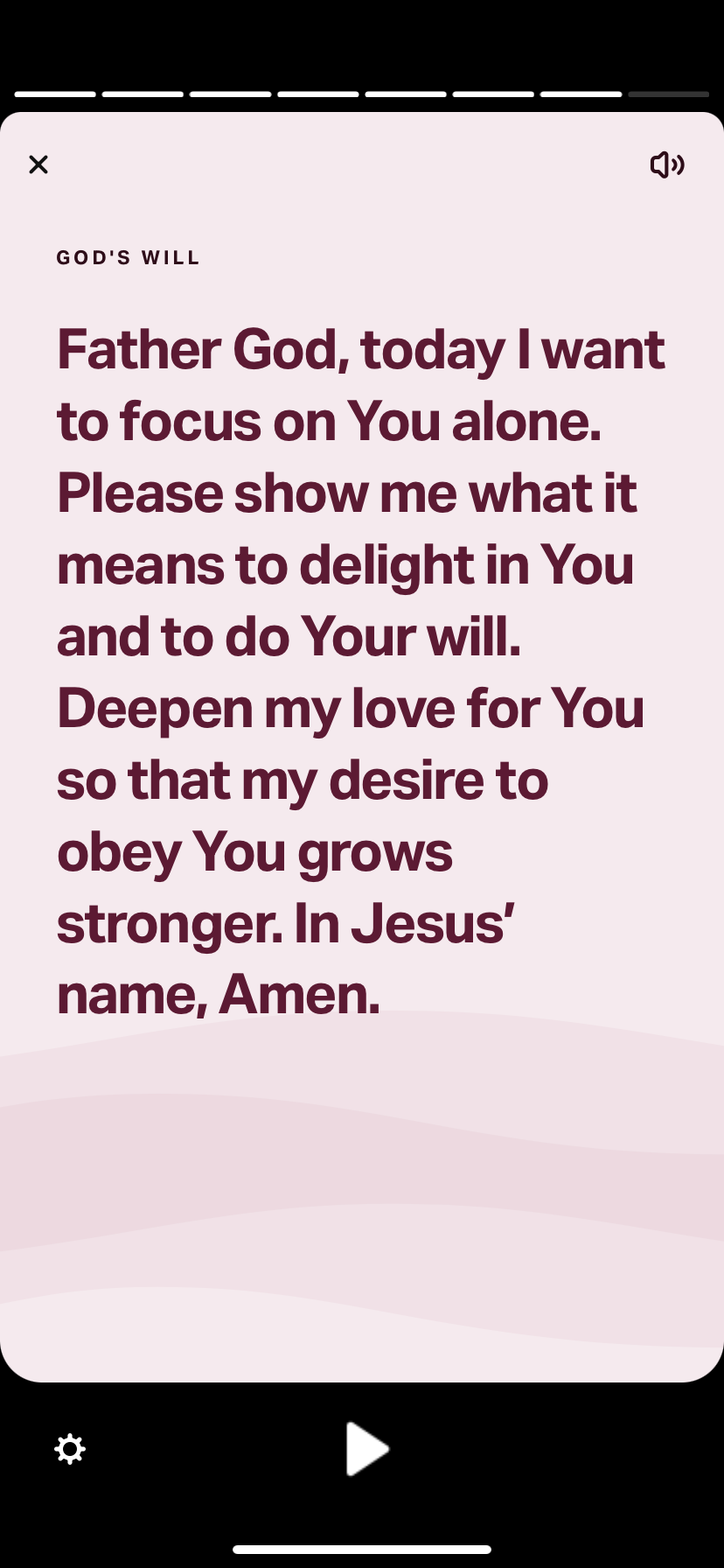The image size is (724, 1568).
Task: Open the settings gear
Action: coord(70,1449)
